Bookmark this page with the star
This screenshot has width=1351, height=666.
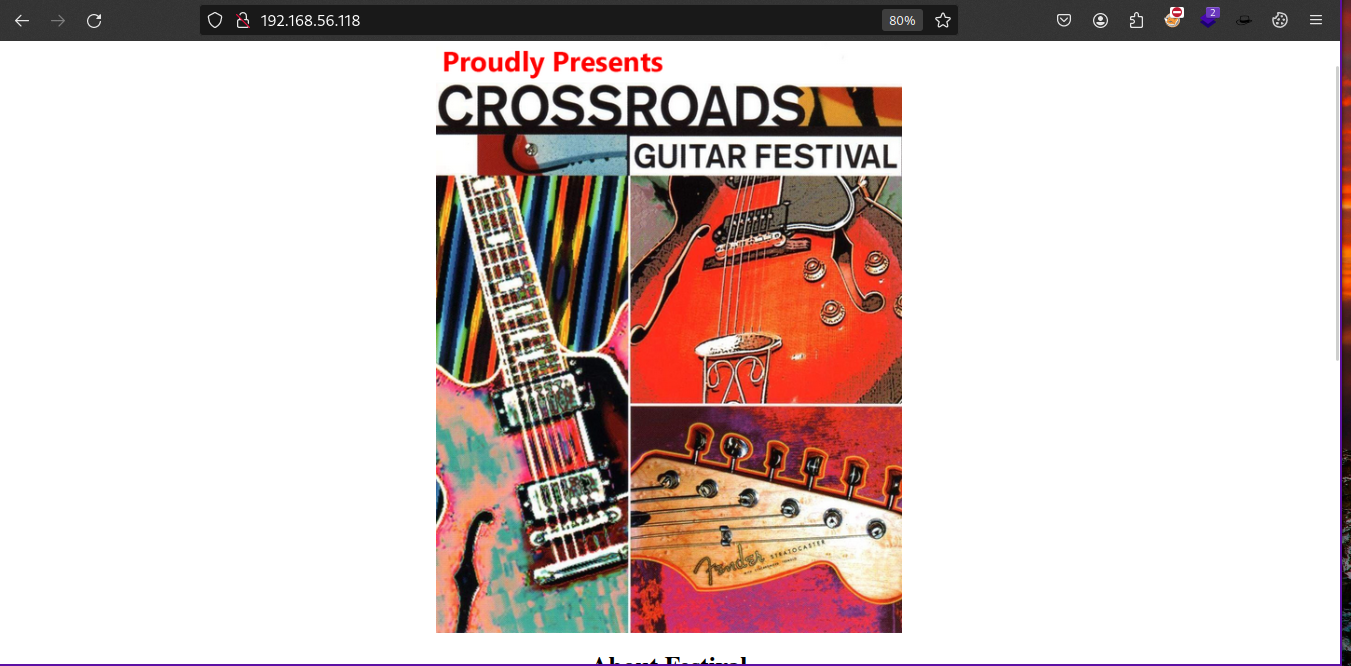[x=943, y=20]
